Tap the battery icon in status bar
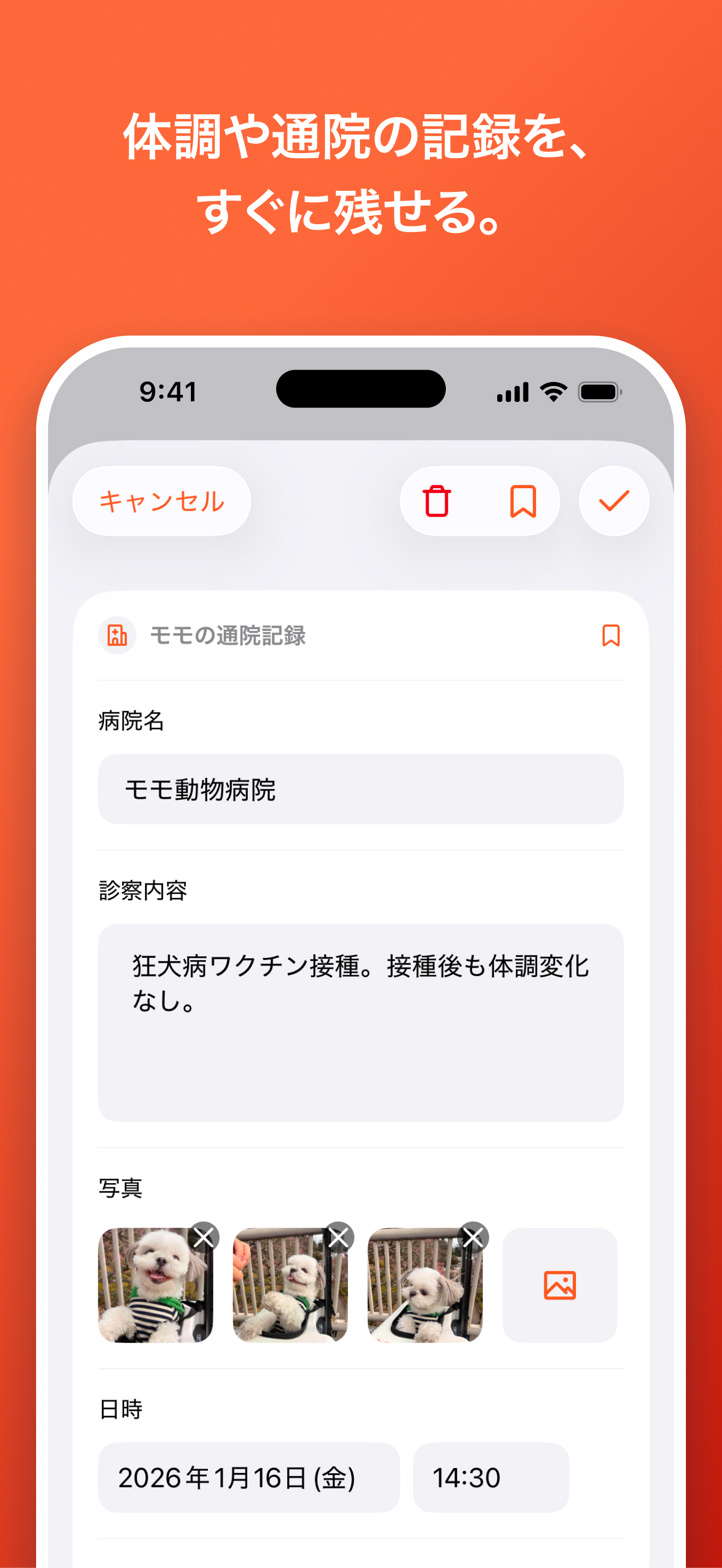Image resolution: width=722 pixels, height=1568 pixels. 599,393
